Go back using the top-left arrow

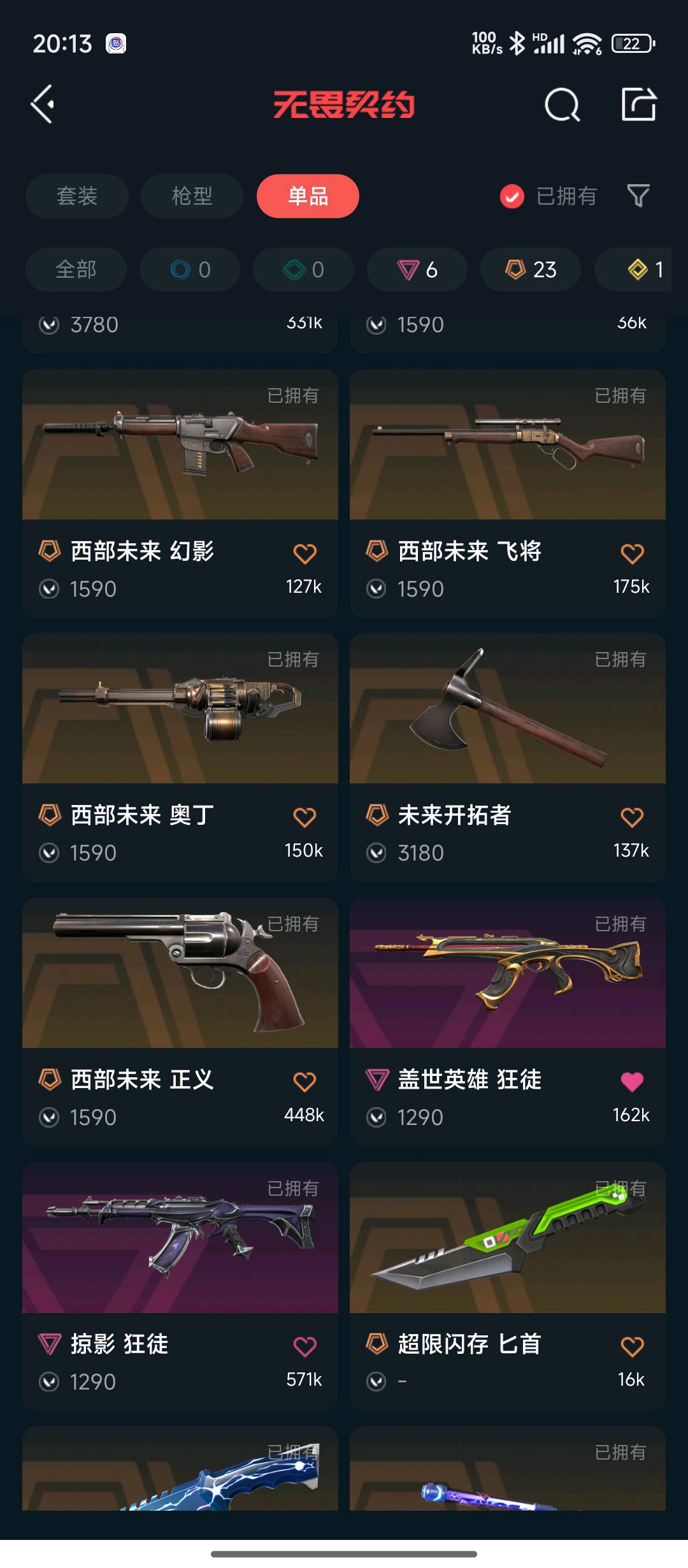click(43, 104)
